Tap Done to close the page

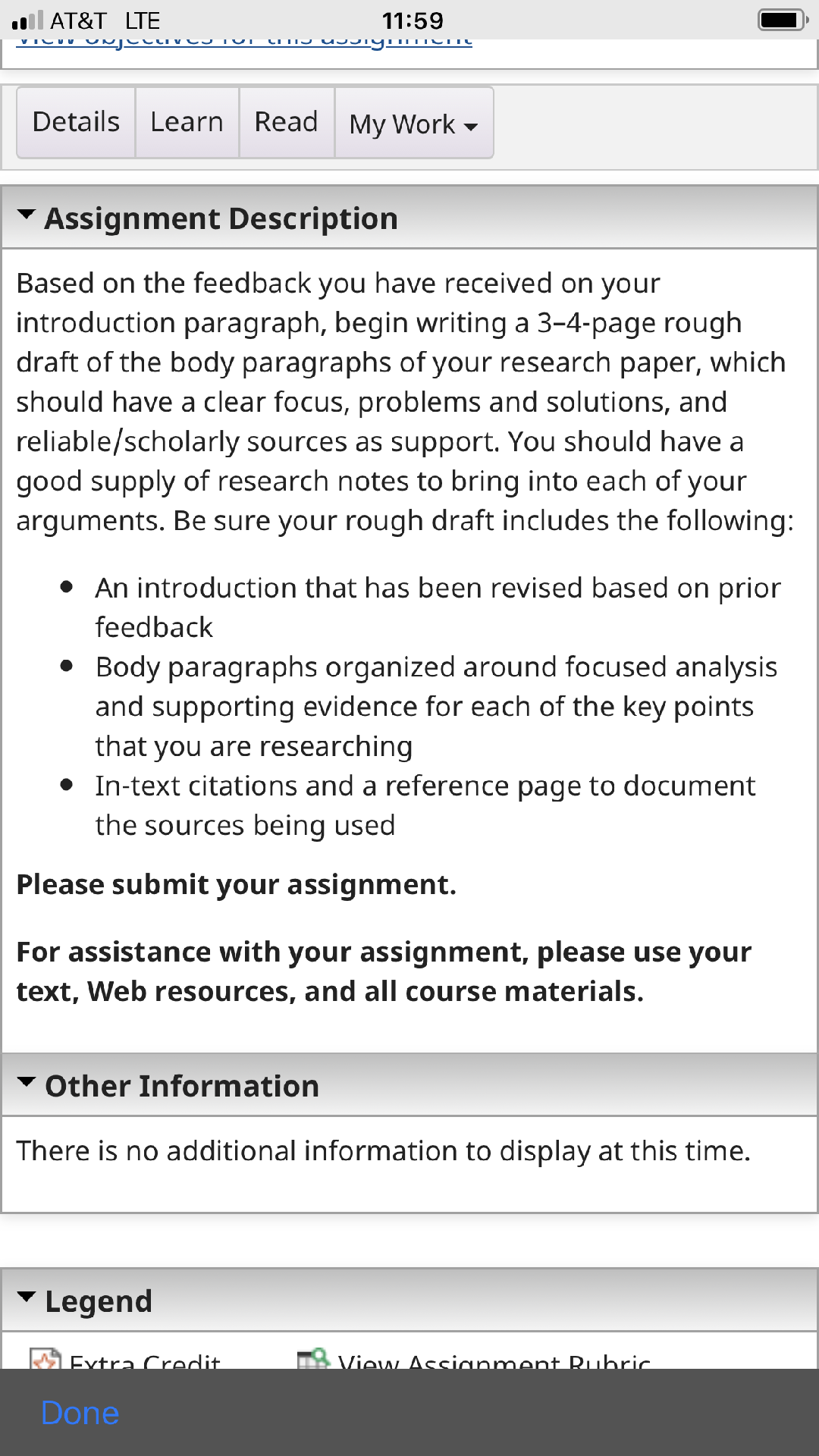point(80,1414)
